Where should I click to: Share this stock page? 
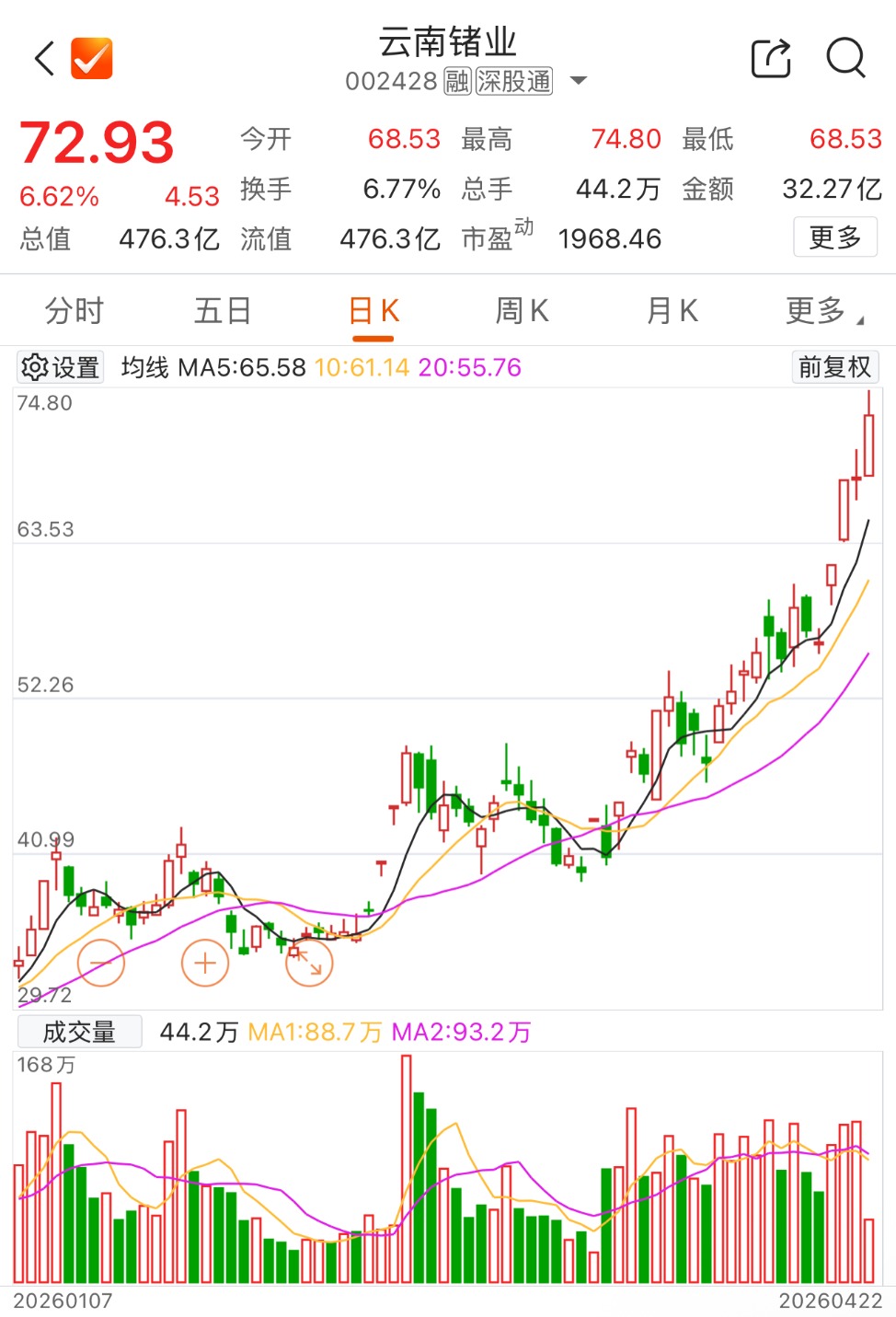(771, 59)
